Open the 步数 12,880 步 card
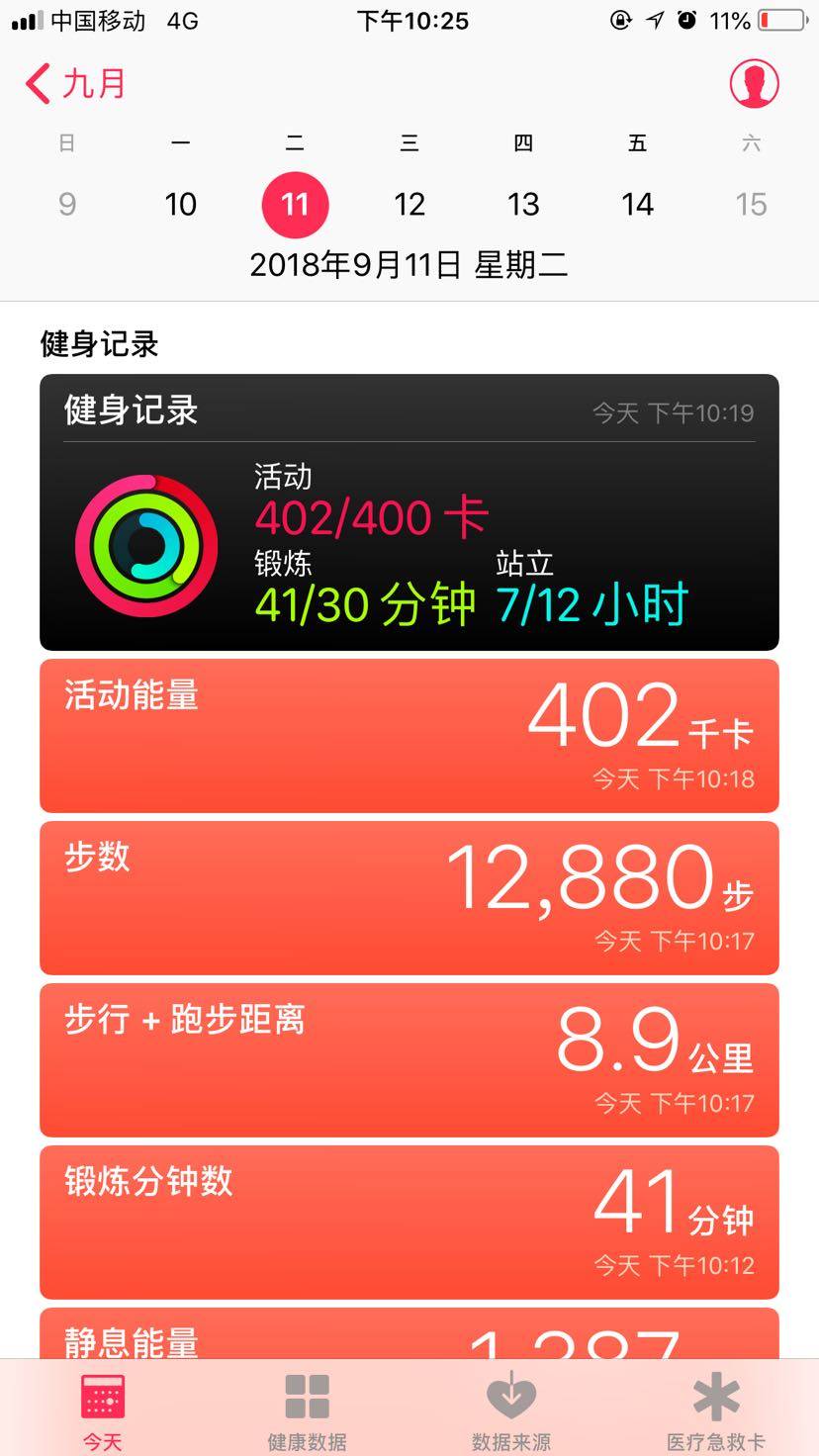This screenshot has height=1456, width=819. [409, 898]
